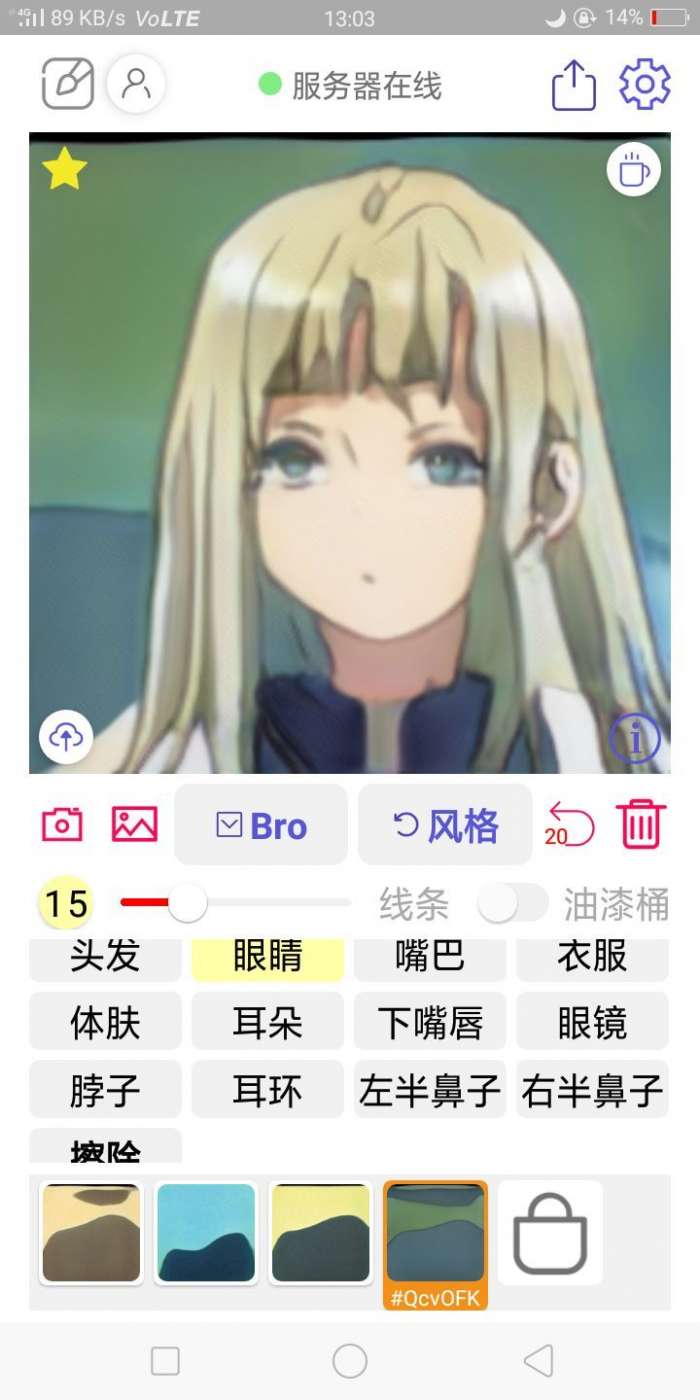Image resolution: width=700 pixels, height=1400 pixels.
Task: Open the edit canvas icon
Action: 68,83
